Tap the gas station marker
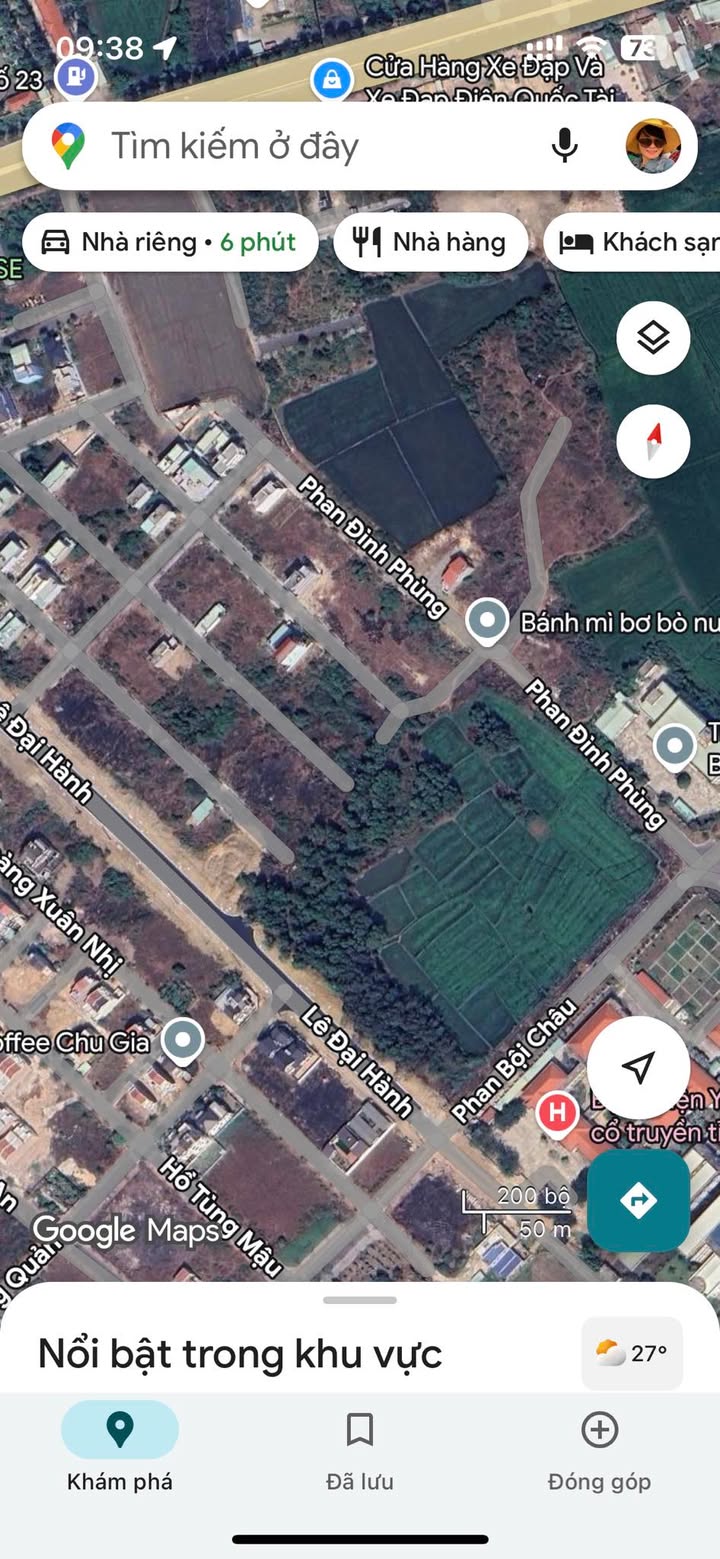Viewport: 720px width, 1559px height. pyautogui.click(x=76, y=76)
